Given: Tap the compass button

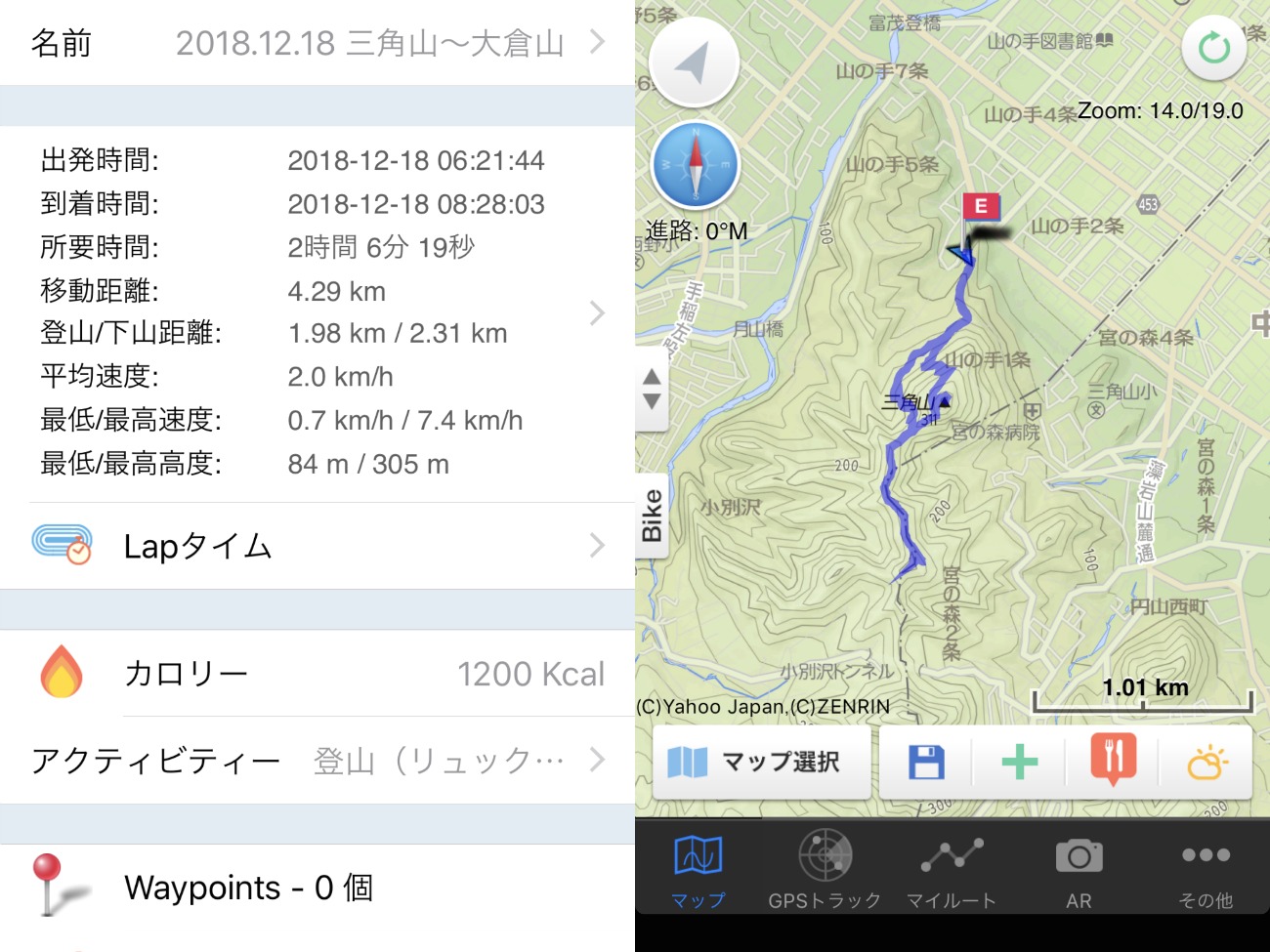Looking at the screenshot, I should pos(696,166).
